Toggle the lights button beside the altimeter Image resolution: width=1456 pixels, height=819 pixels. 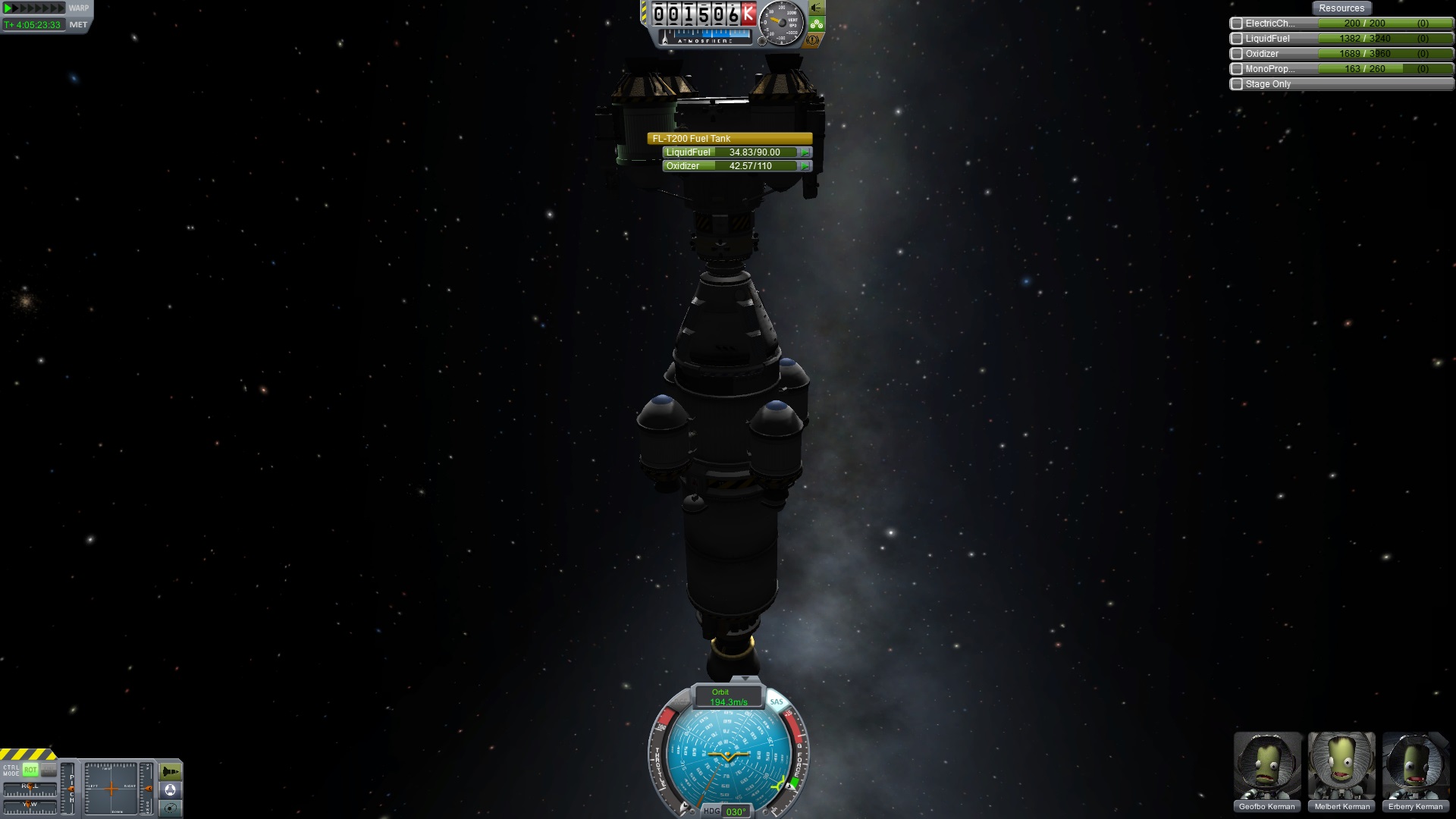tap(816, 8)
